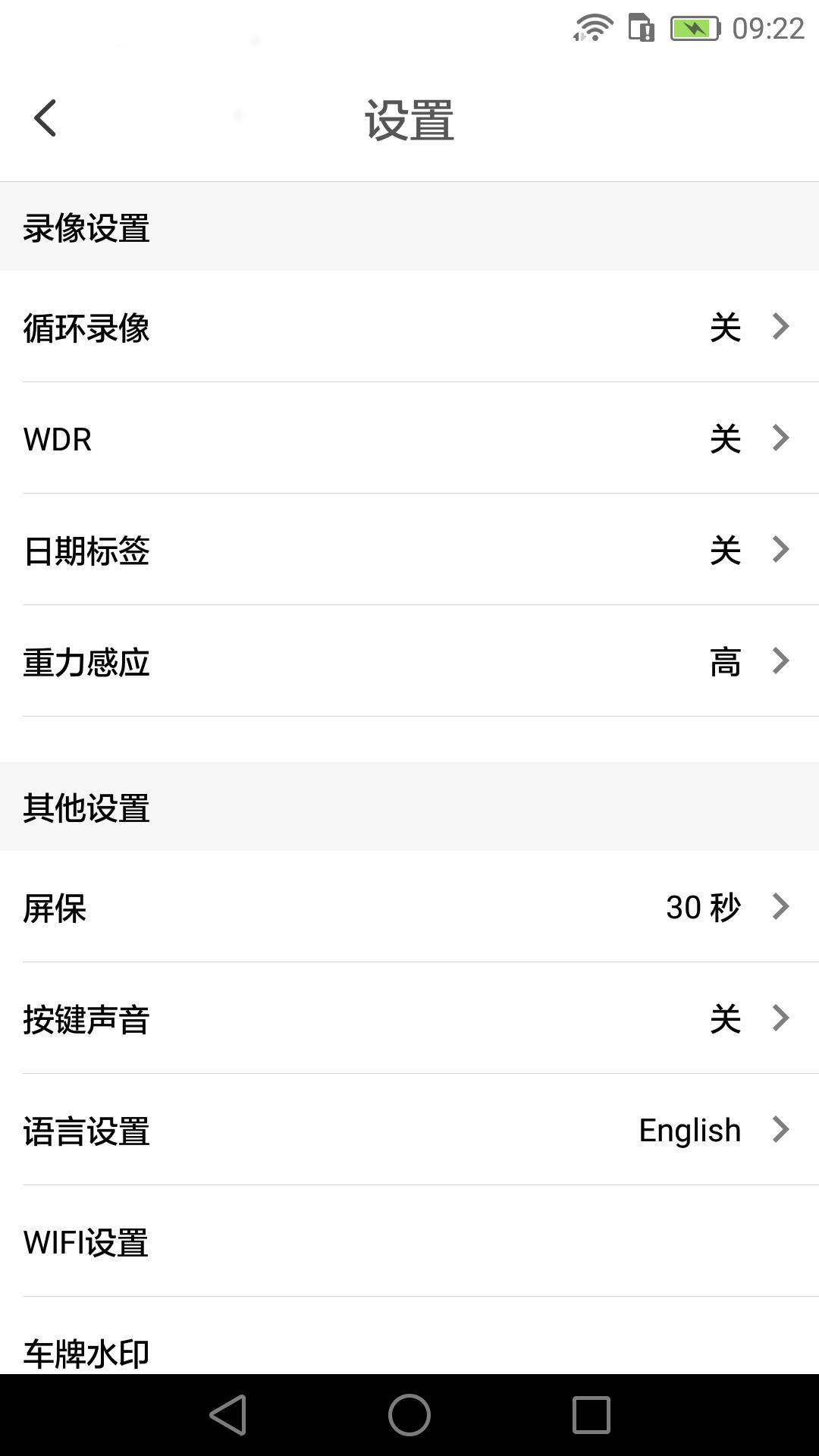This screenshot has height=1456, width=819.
Task: Go back from the 设置 page
Action: 45,119
